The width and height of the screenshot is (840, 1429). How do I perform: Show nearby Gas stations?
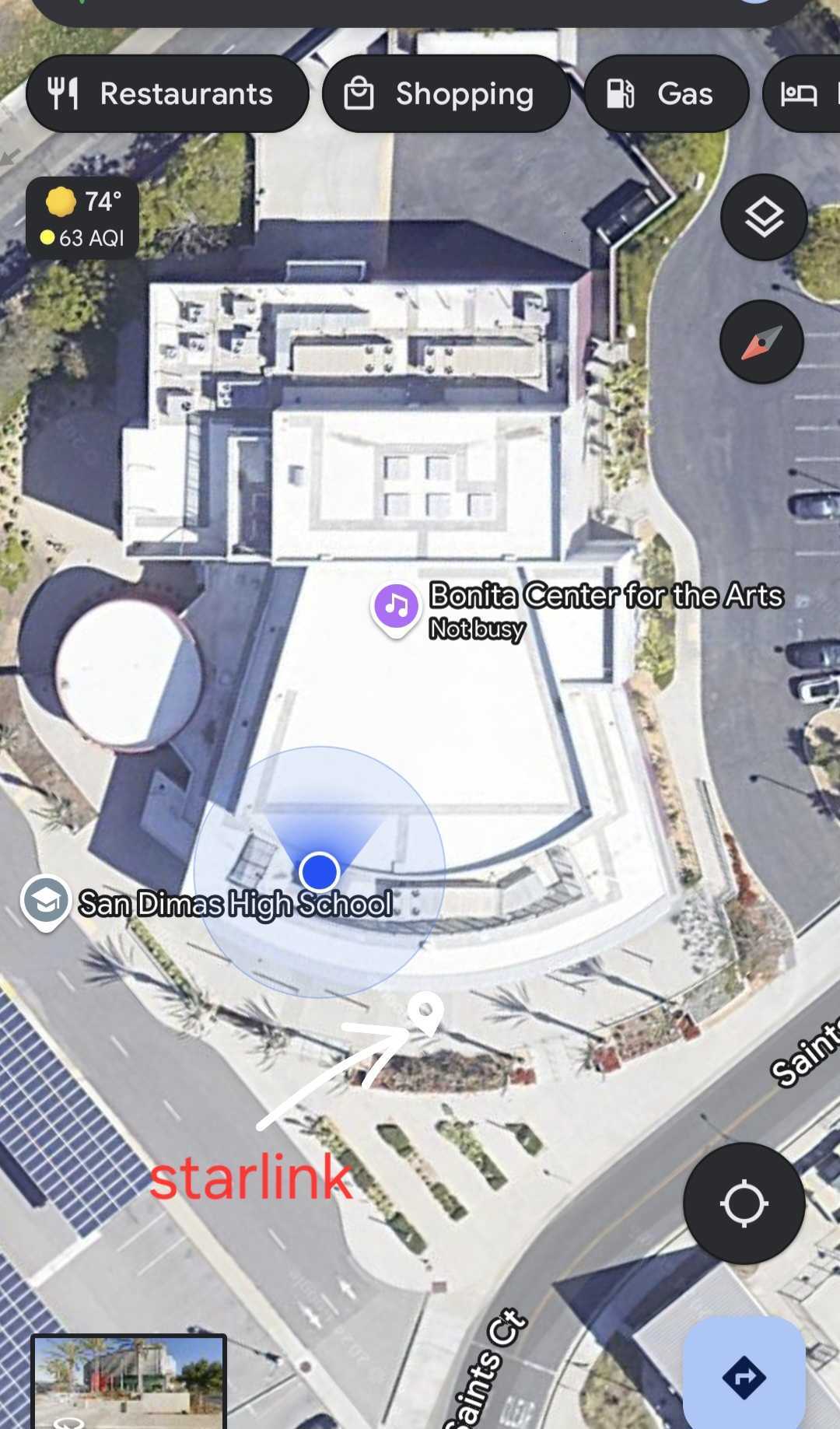[x=666, y=94]
